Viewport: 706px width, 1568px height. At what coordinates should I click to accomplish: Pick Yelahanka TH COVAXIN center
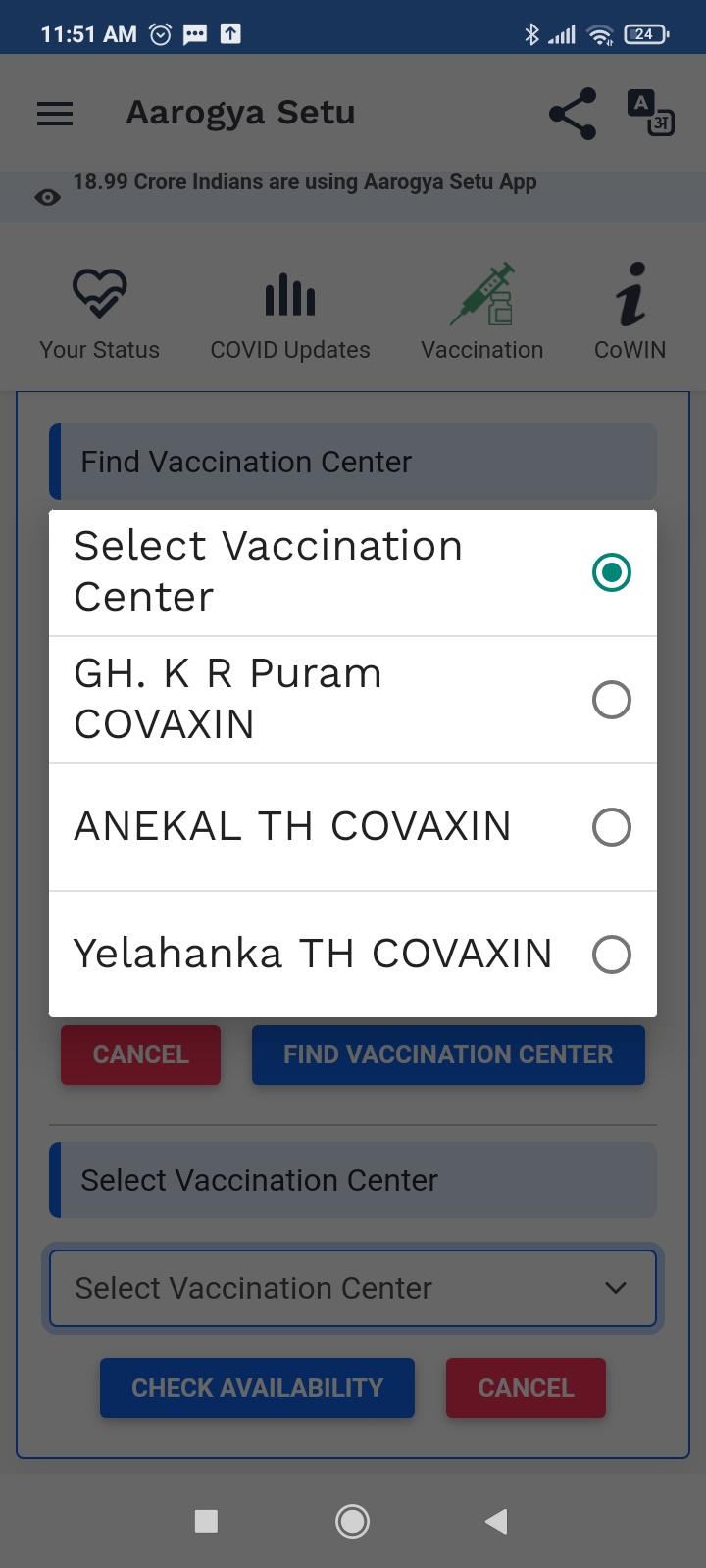tap(352, 955)
